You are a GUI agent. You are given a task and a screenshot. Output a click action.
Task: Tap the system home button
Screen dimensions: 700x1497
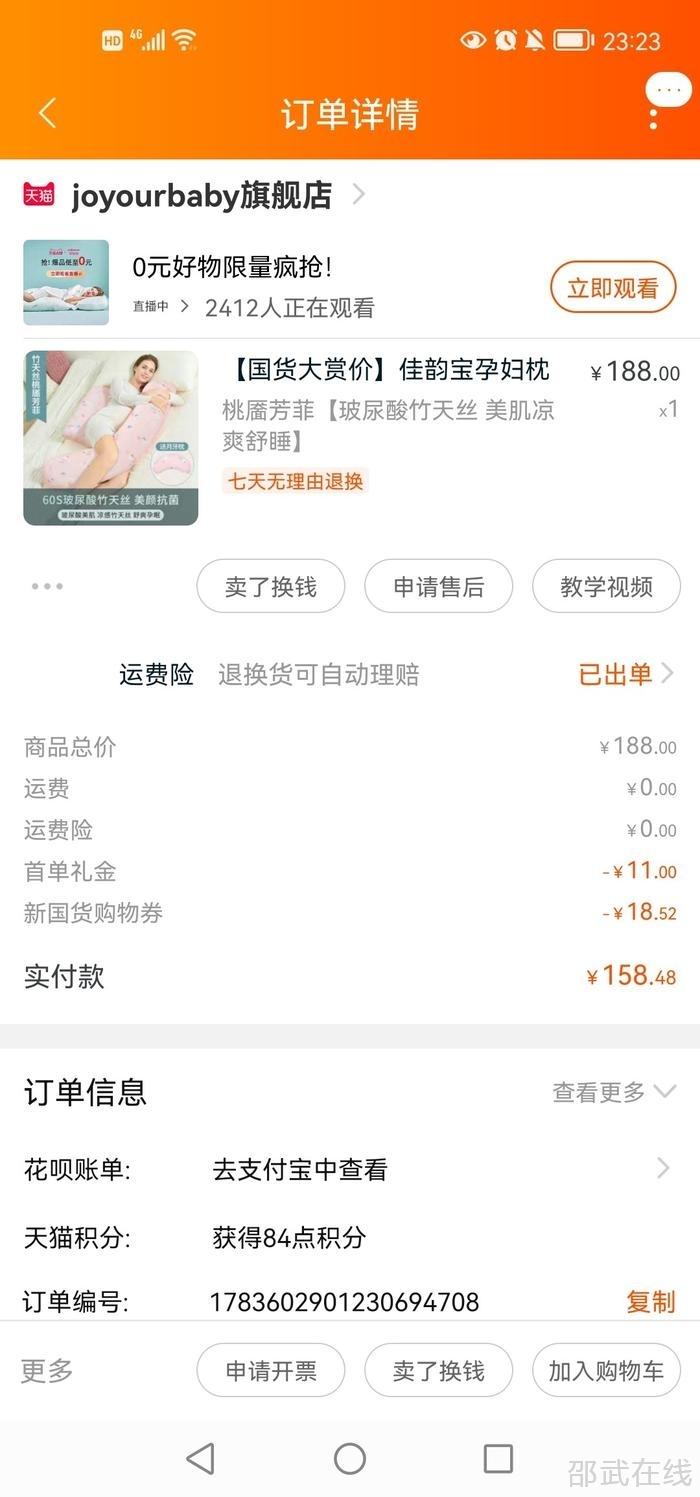point(350,1458)
